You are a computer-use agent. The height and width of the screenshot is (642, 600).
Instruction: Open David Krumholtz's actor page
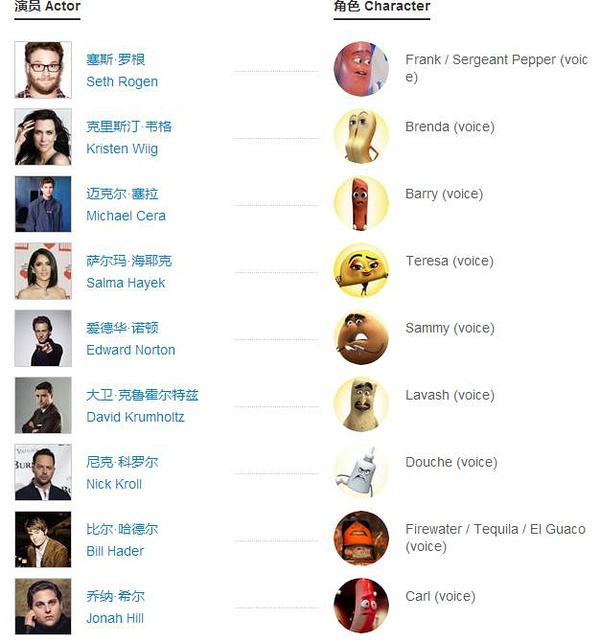click(x=135, y=417)
